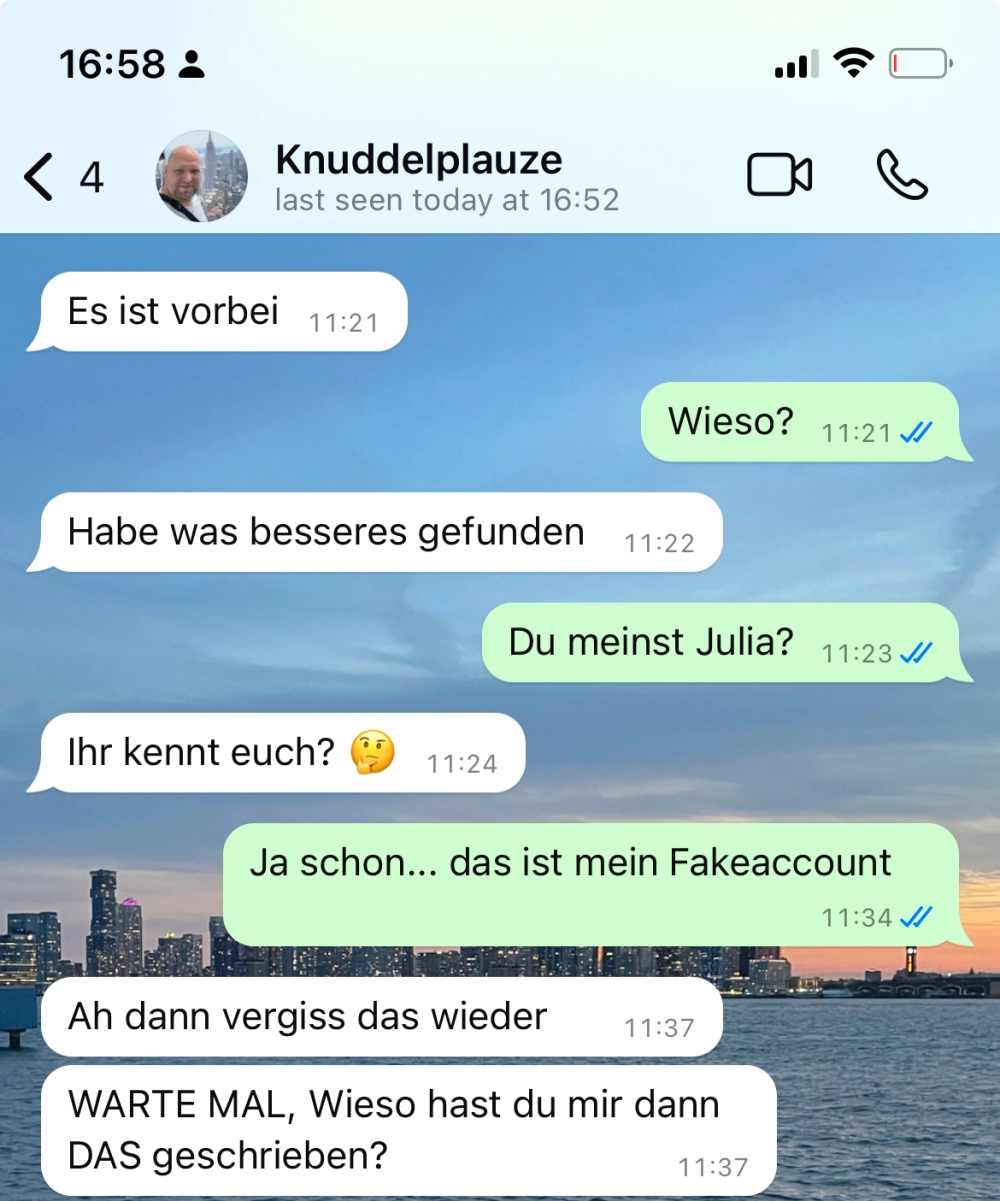Open Knuddelplauze's profile picture
The width and height of the screenshot is (1000, 1201).
pos(202,176)
